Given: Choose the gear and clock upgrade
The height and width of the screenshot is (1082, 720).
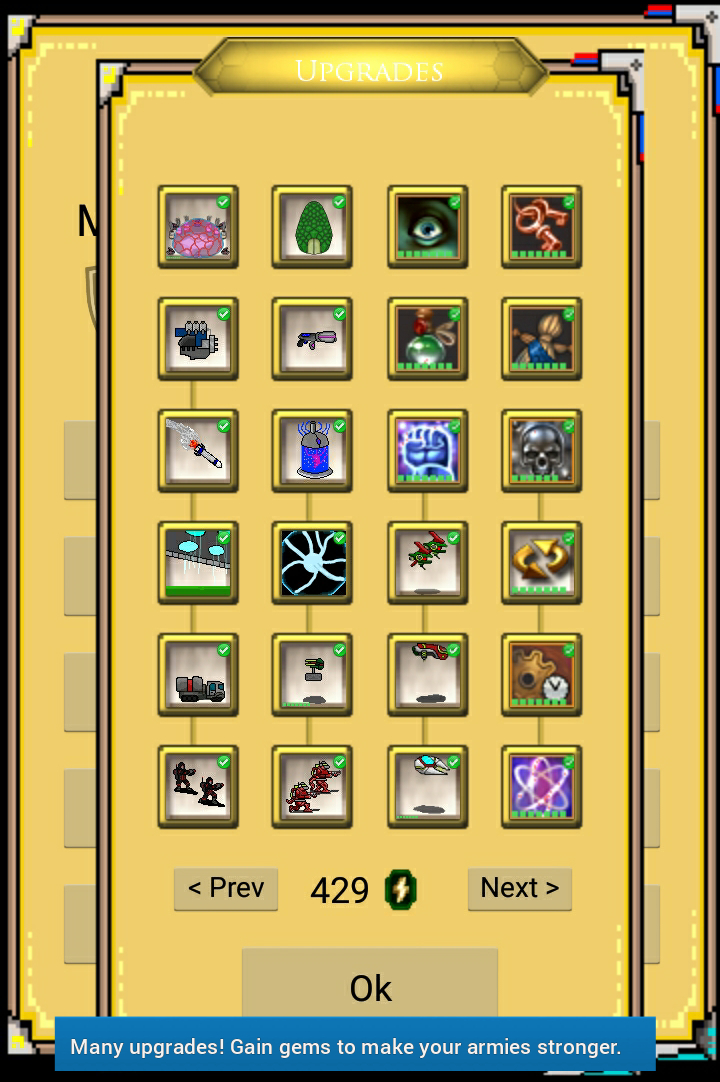Looking at the screenshot, I should [541, 675].
